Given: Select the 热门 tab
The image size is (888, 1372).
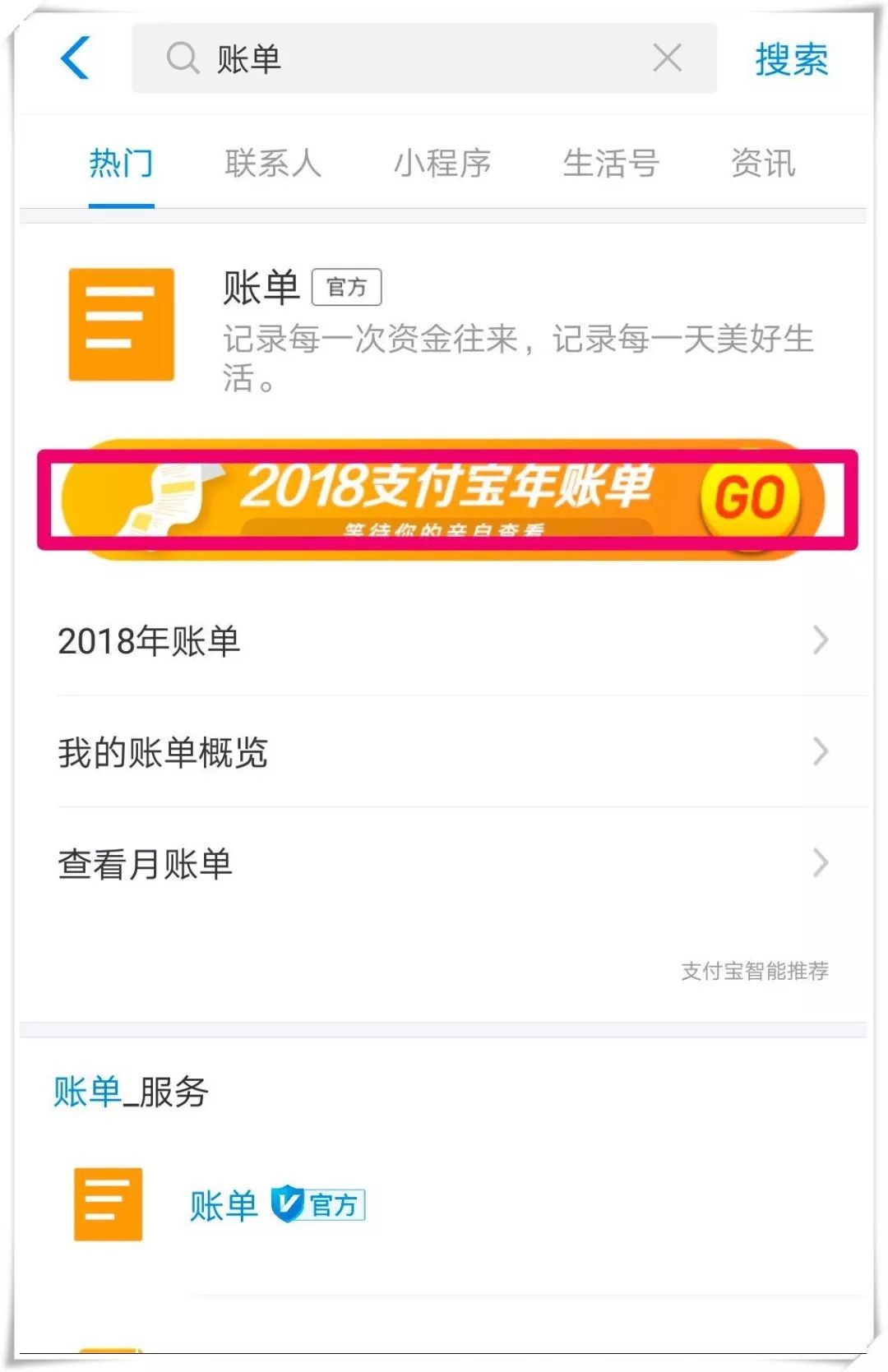Looking at the screenshot, I should point(121,163).
